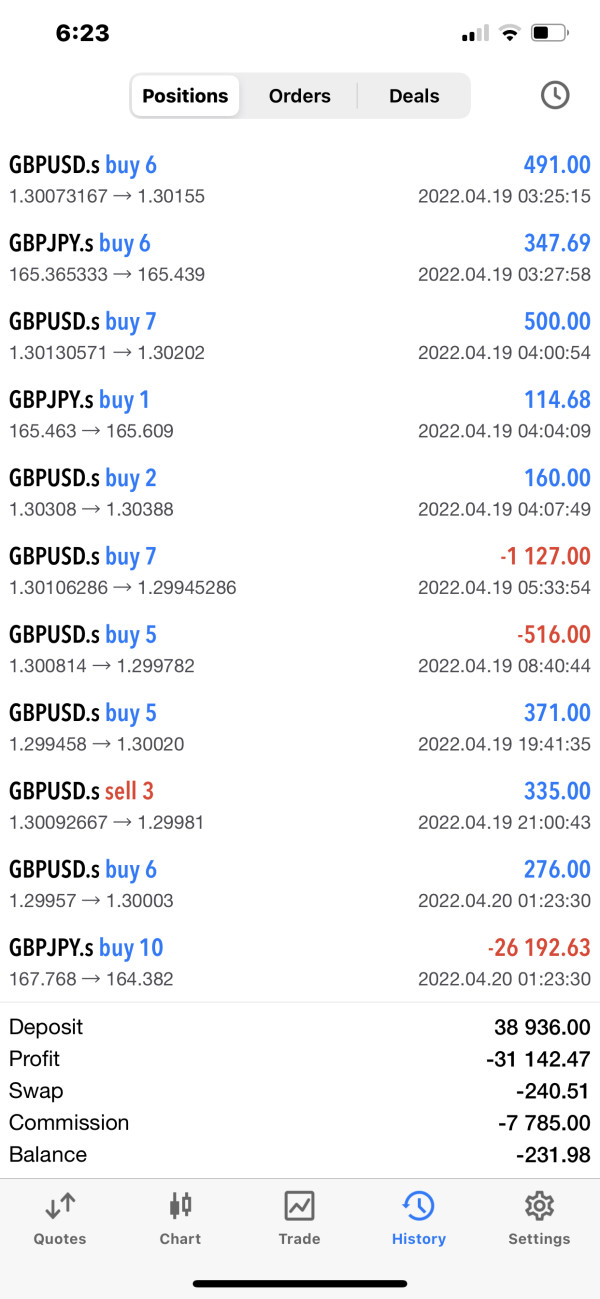Open the GBPJPY.s buy 6 position

click(300, 257)
